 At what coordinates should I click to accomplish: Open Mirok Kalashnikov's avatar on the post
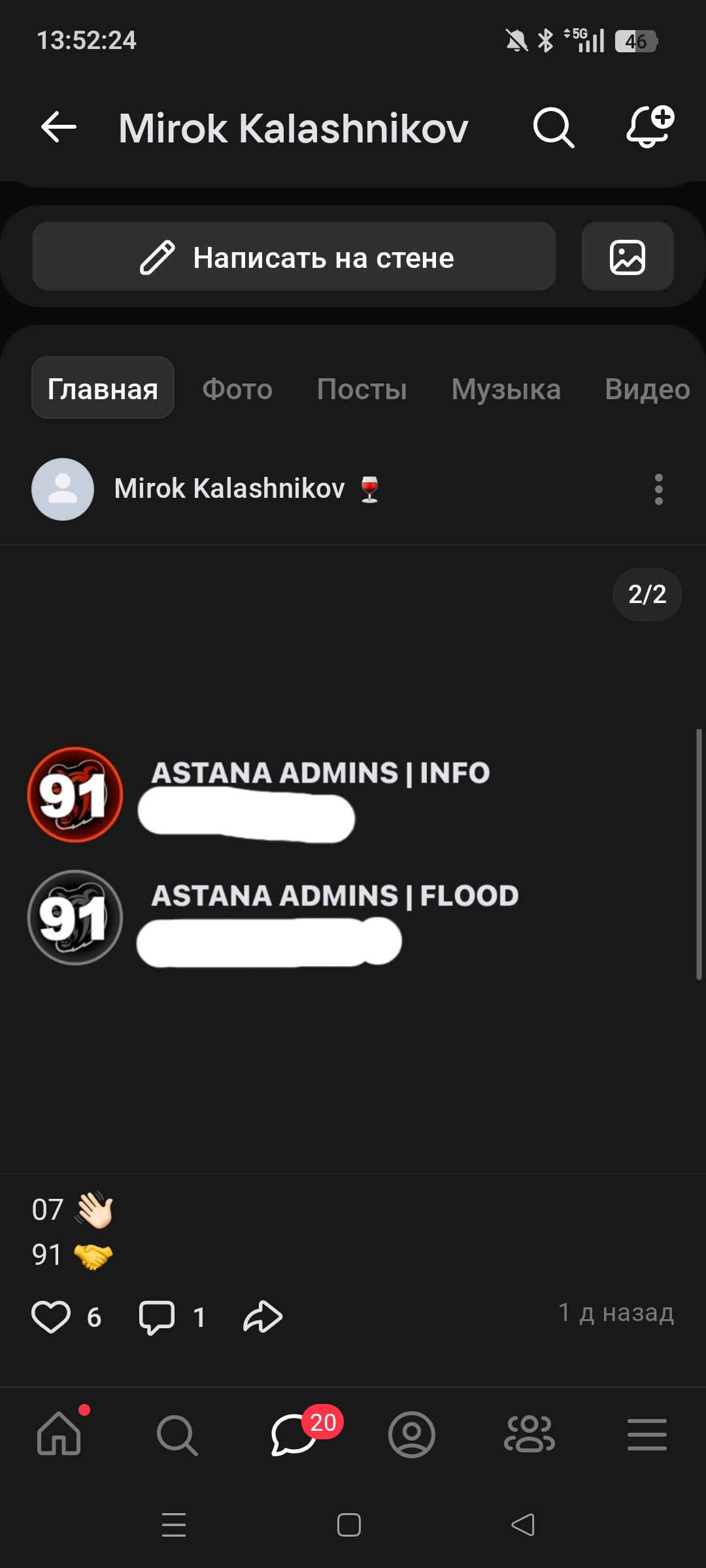point(63,489)
